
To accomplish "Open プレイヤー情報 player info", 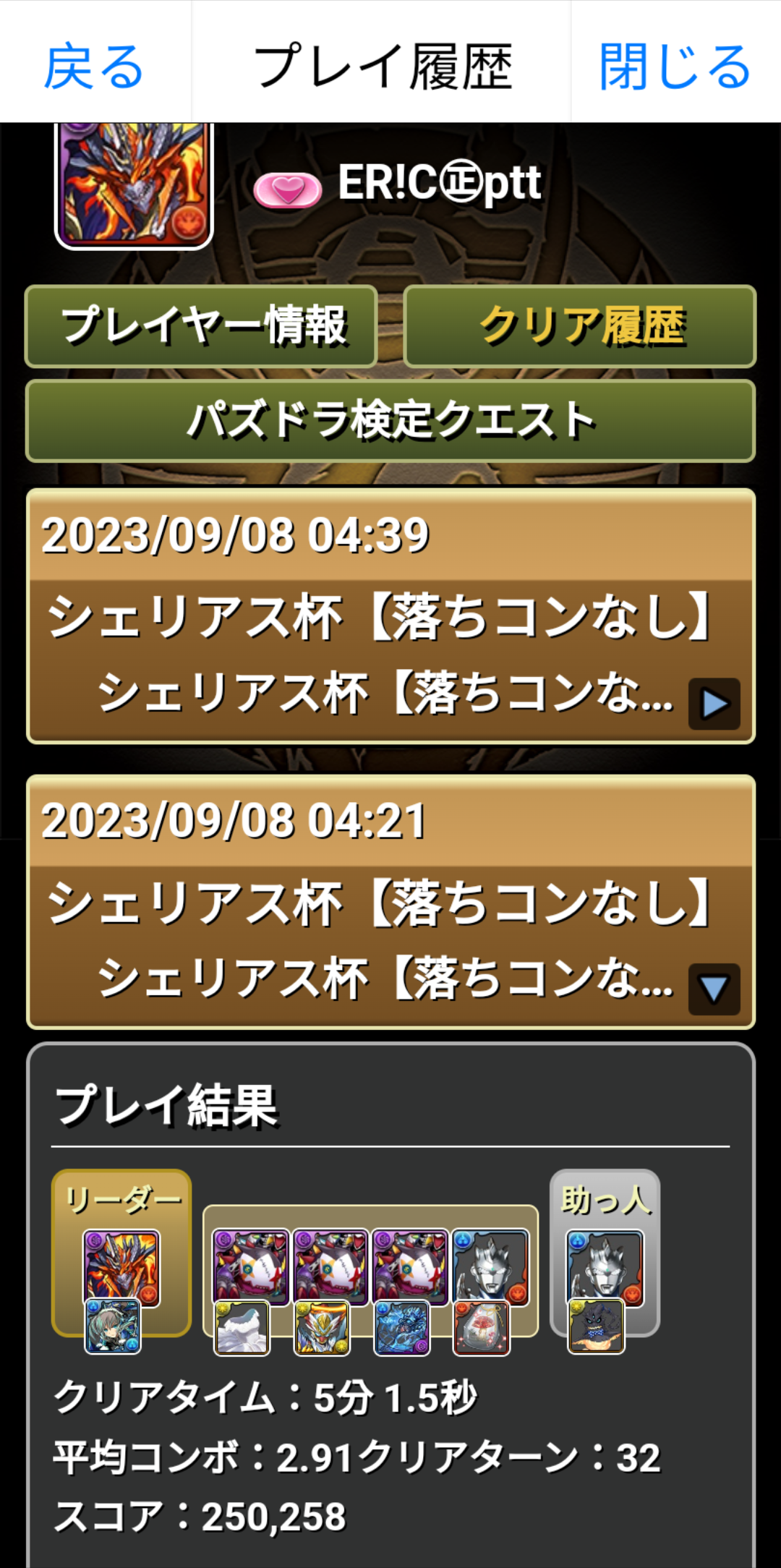I will point(201,326).
